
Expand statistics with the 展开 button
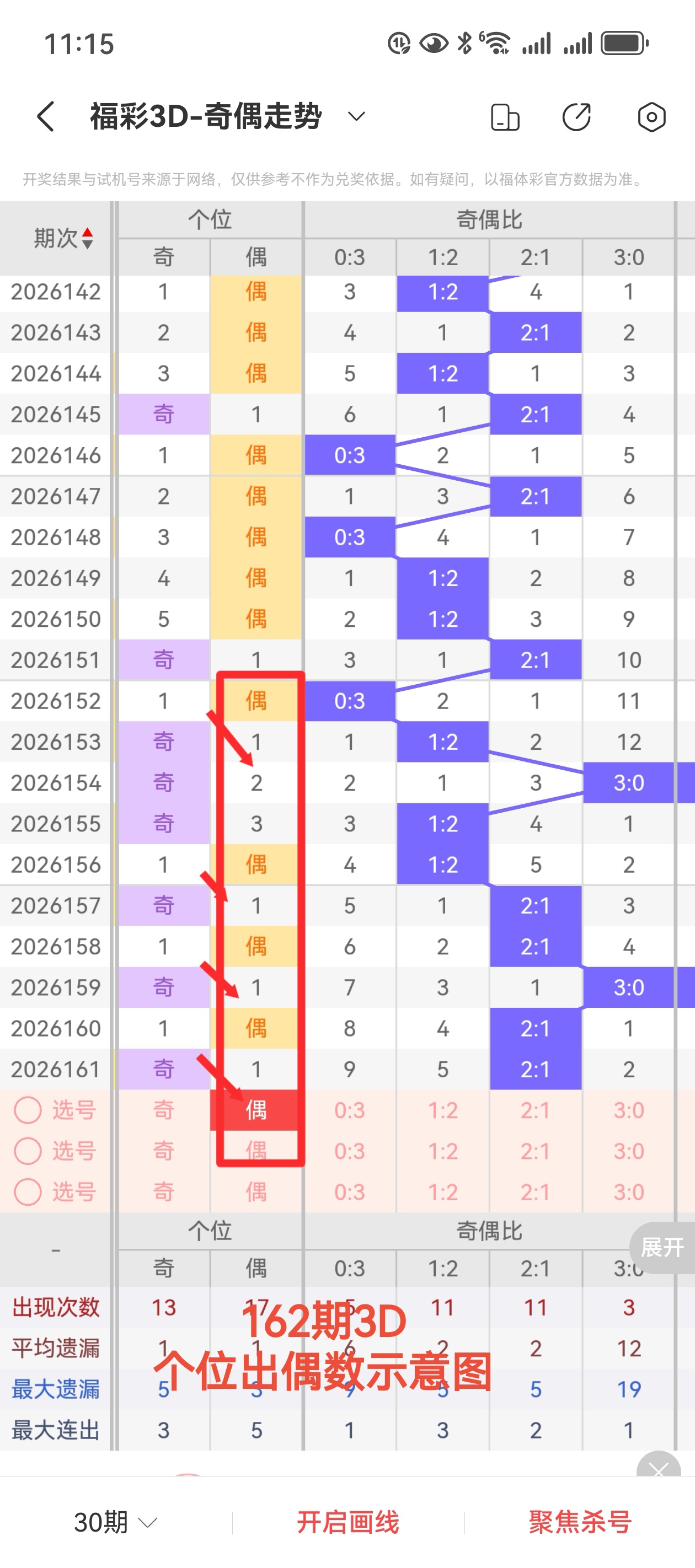tap(662, 1247)
